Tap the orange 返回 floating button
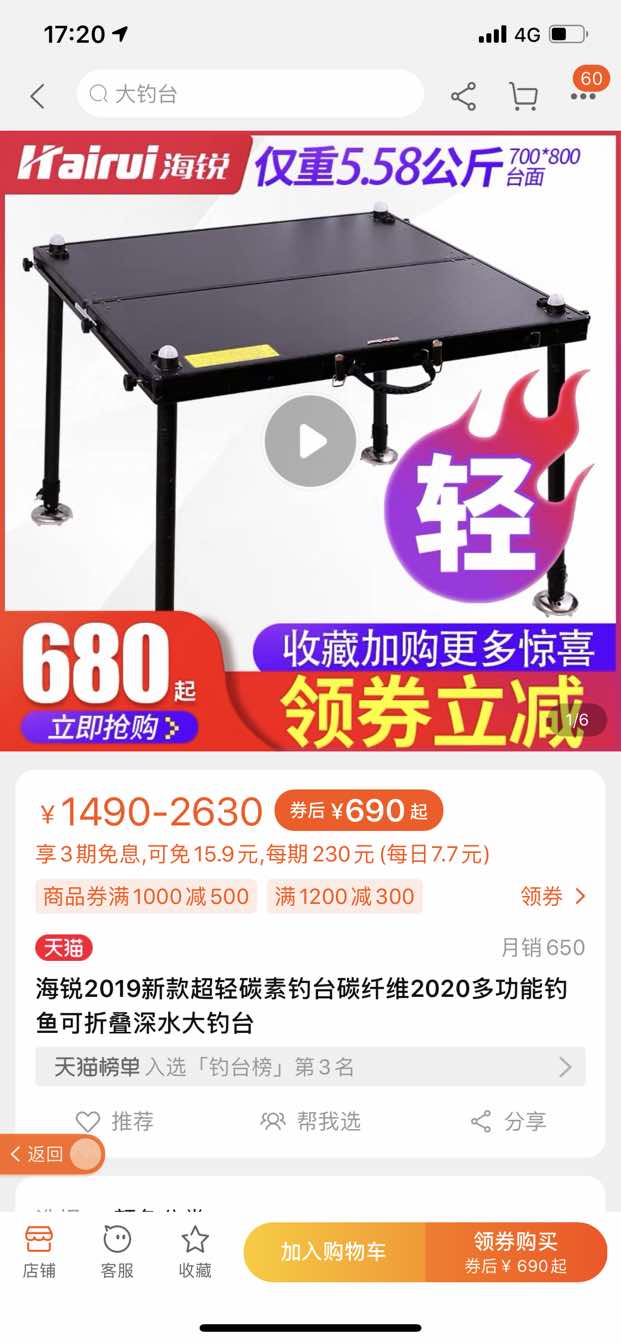621x1344 pixels. (45, 1154)
